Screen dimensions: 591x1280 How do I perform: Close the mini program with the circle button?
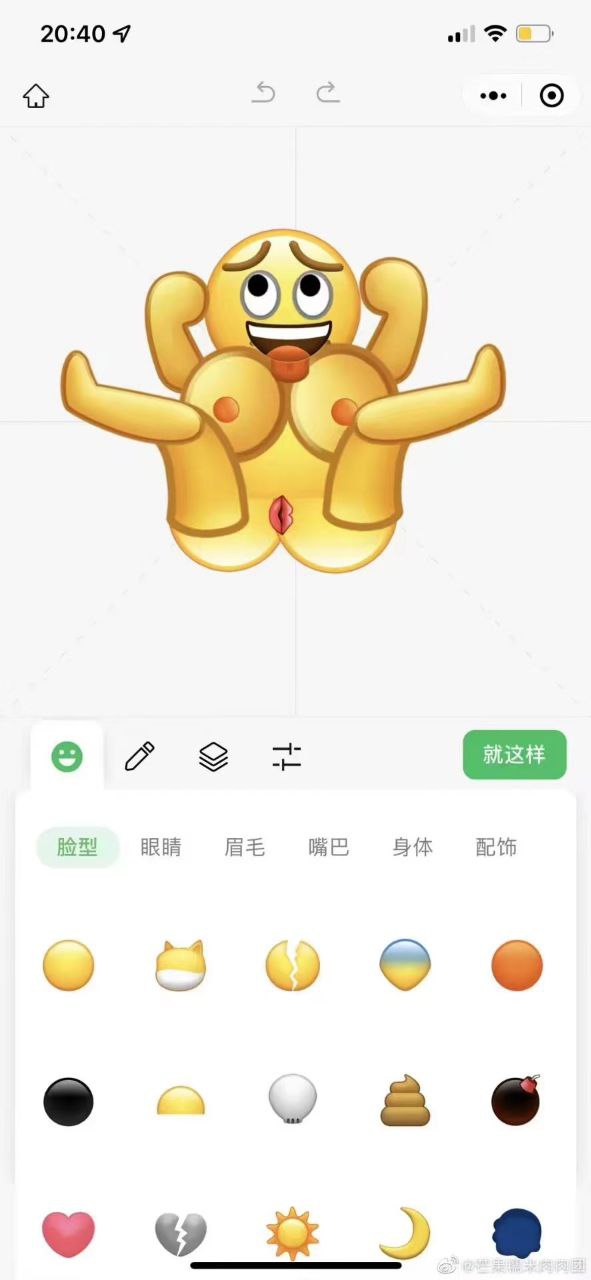tap(551, 95)
